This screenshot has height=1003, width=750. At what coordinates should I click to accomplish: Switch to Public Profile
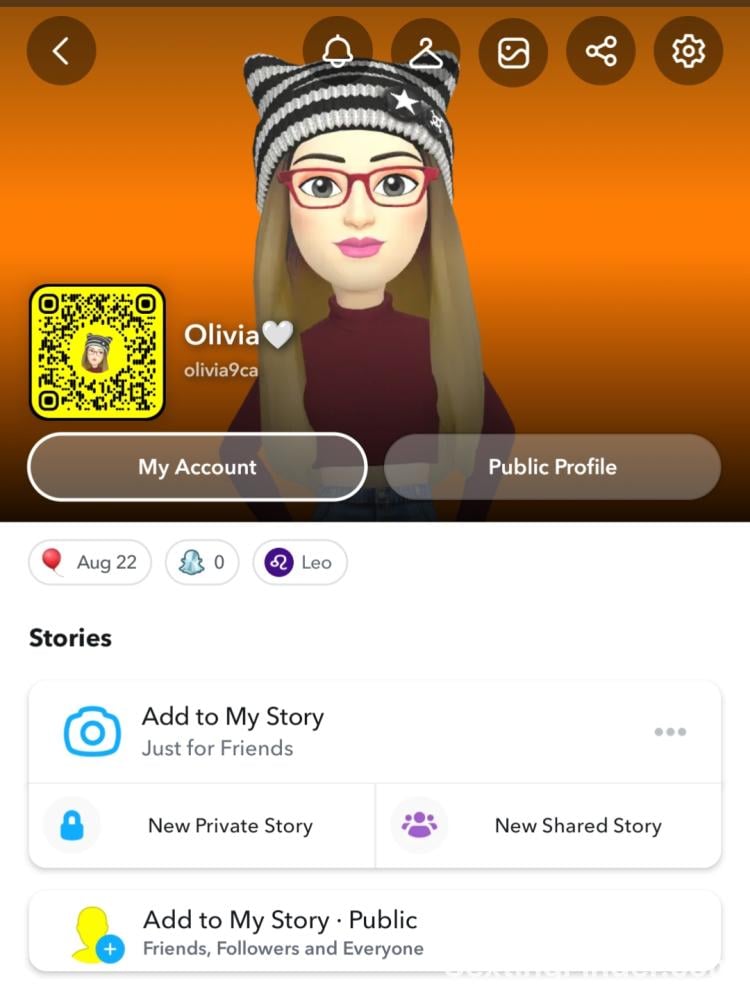pyautogui.click(x=552, y=467)
